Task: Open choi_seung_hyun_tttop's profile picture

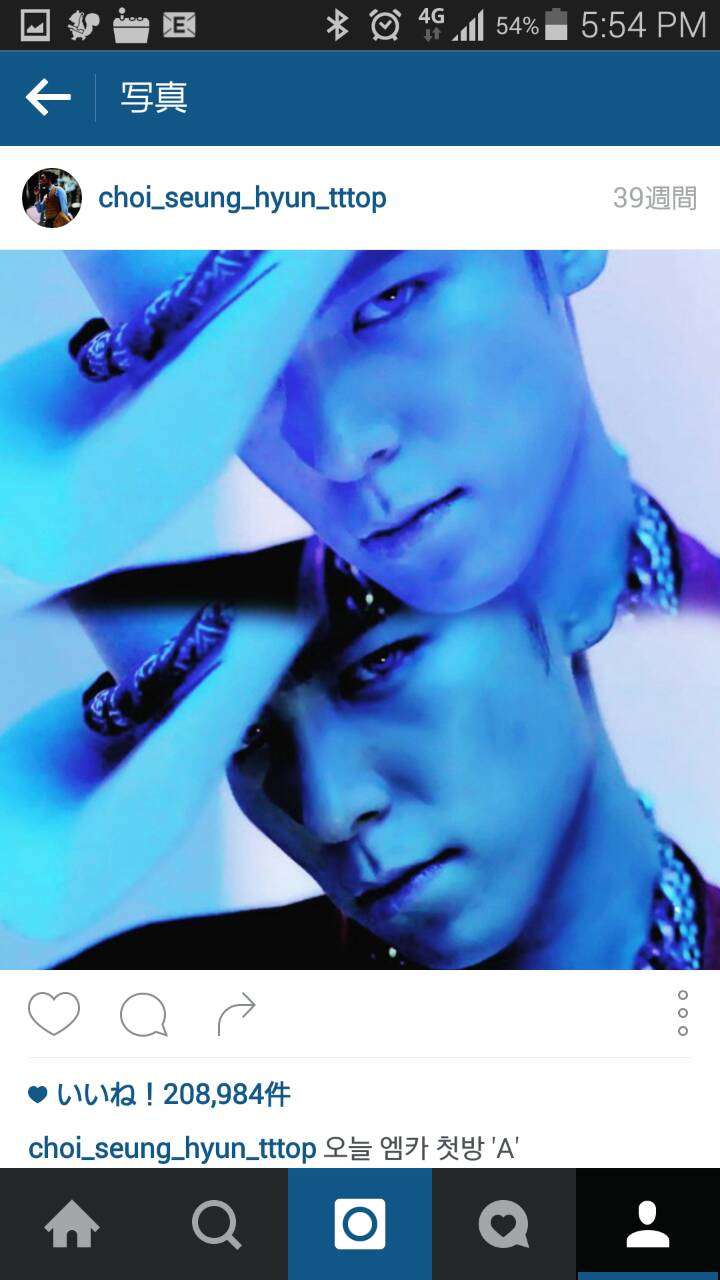Action: coord(52,198)
